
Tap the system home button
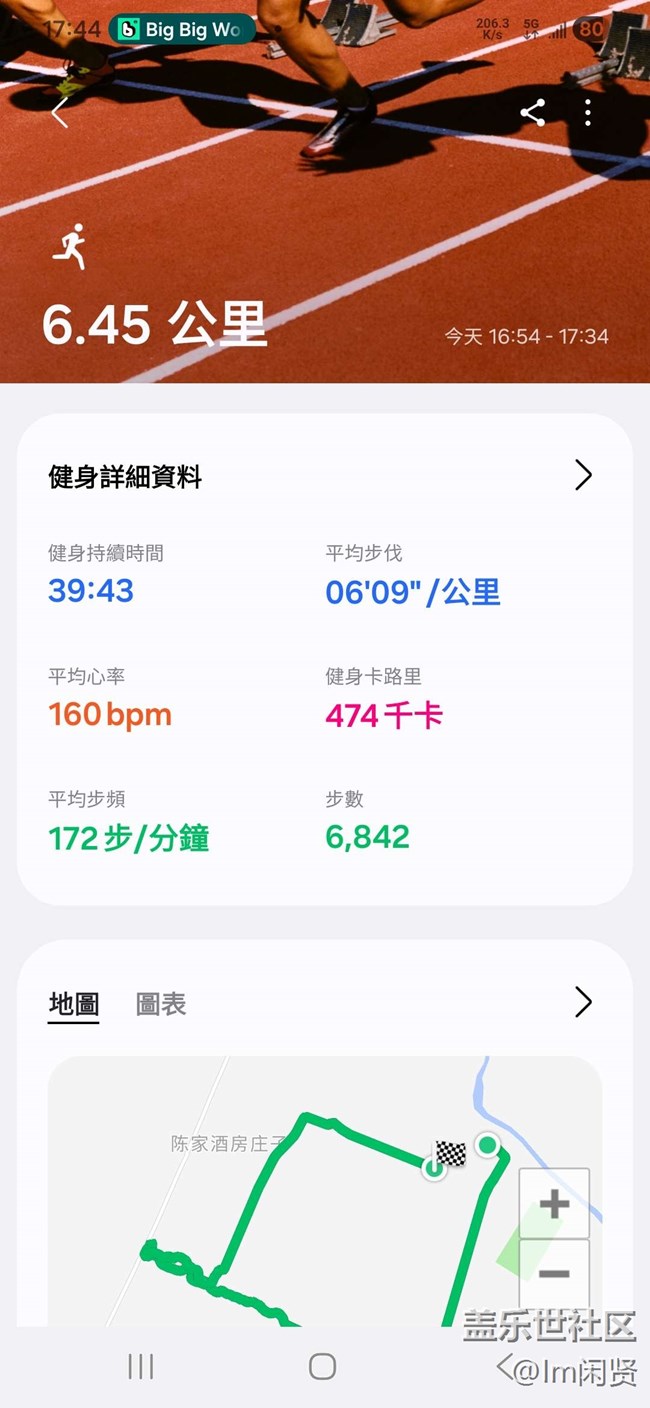coord(322,1367)
